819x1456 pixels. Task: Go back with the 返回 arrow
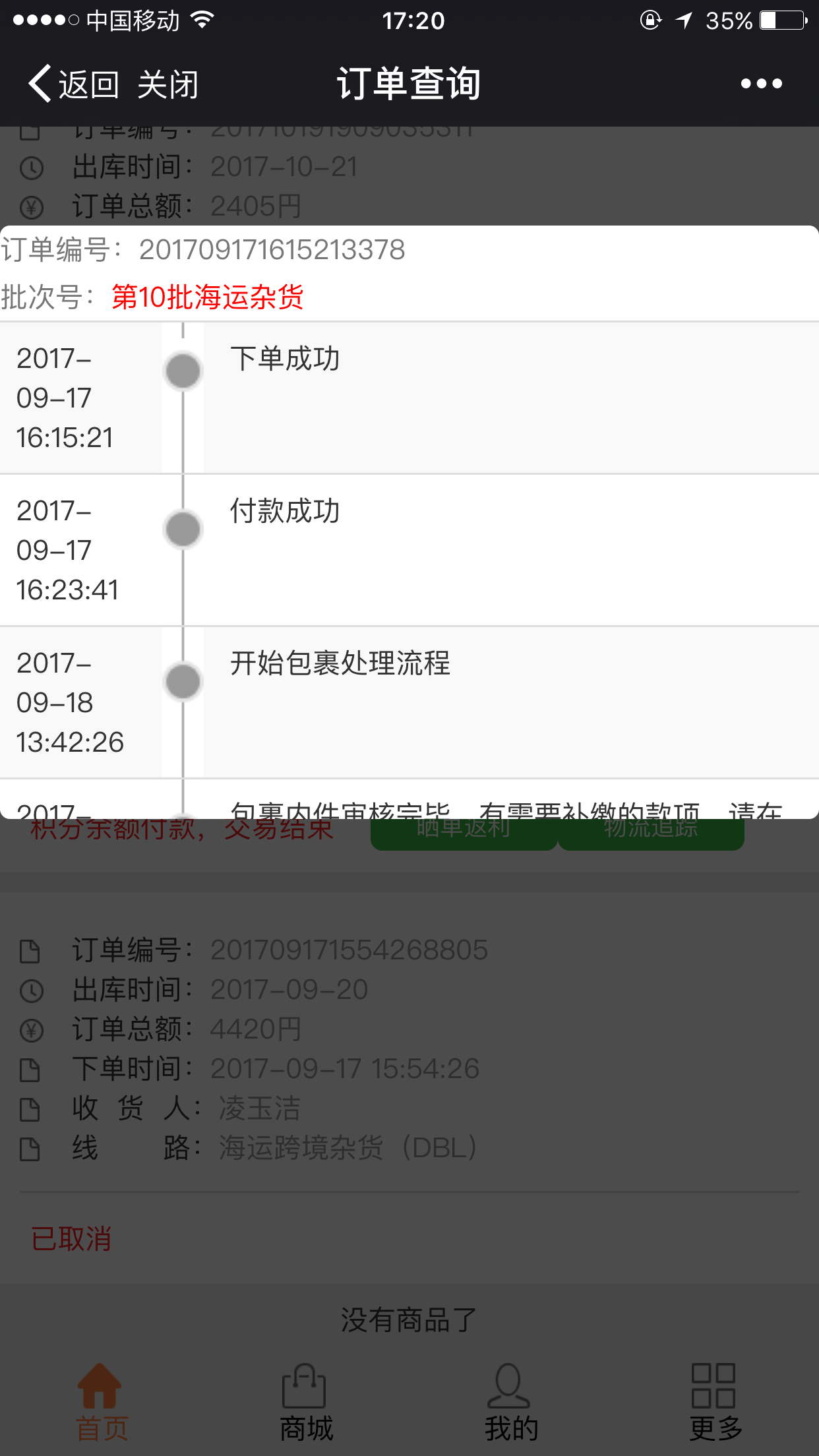73,84
